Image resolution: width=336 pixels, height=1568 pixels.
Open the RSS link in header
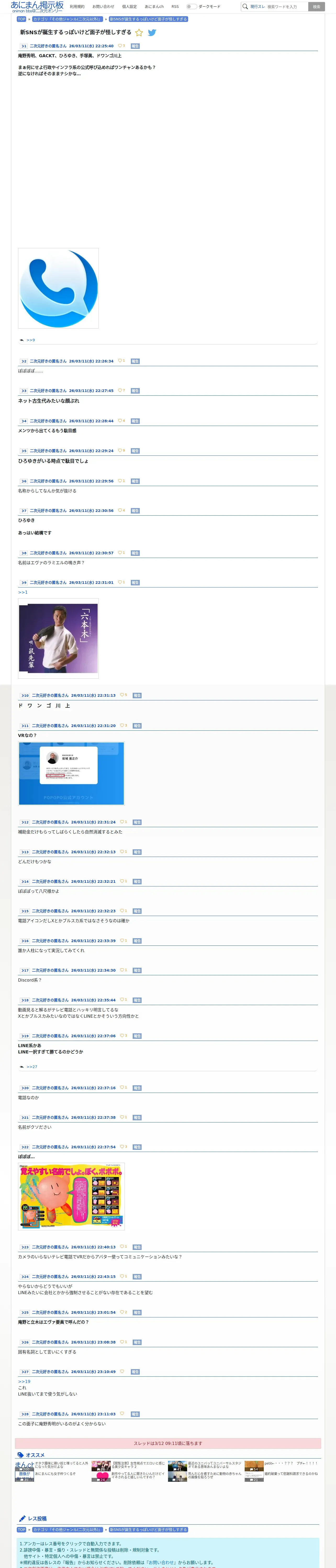click(x=175, y=7)
